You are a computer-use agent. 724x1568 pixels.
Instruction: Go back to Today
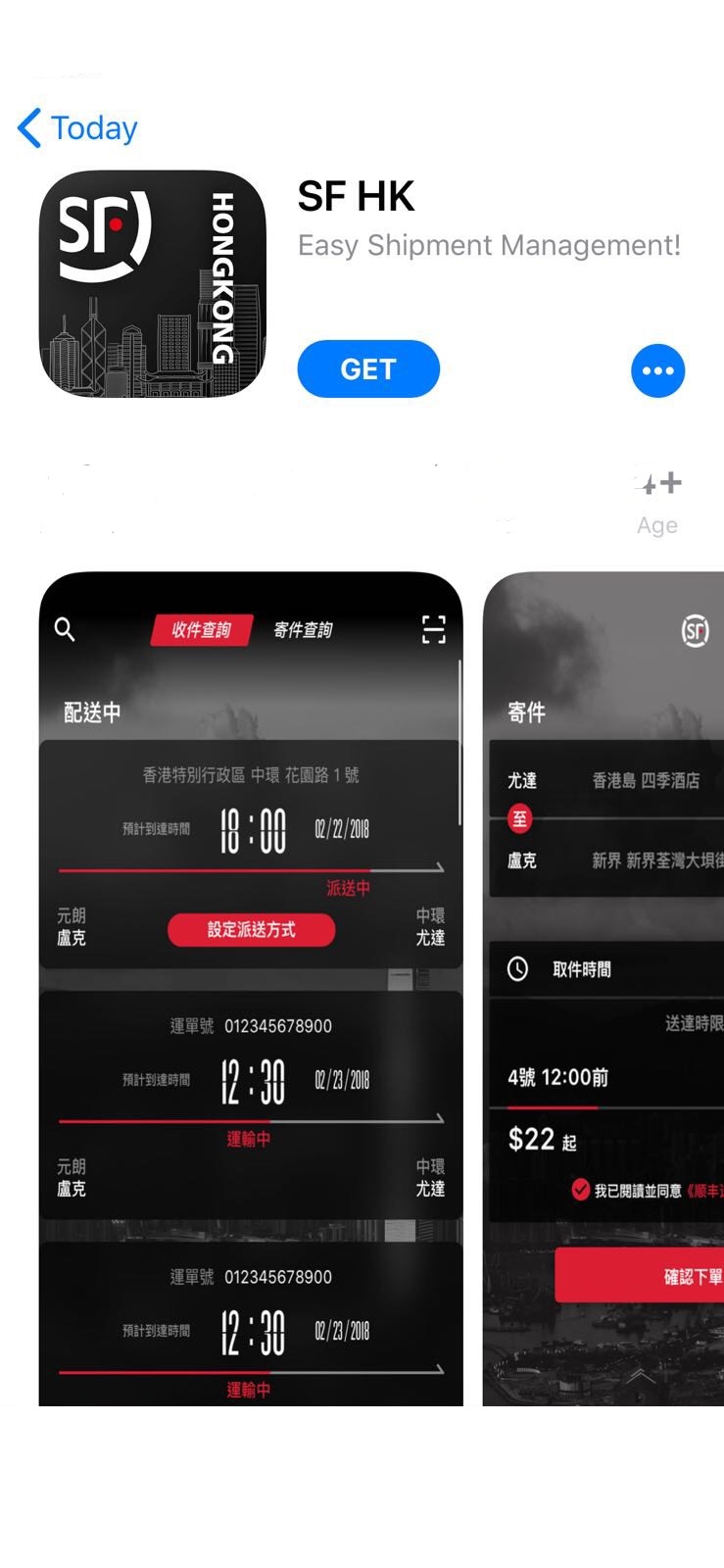78,128
